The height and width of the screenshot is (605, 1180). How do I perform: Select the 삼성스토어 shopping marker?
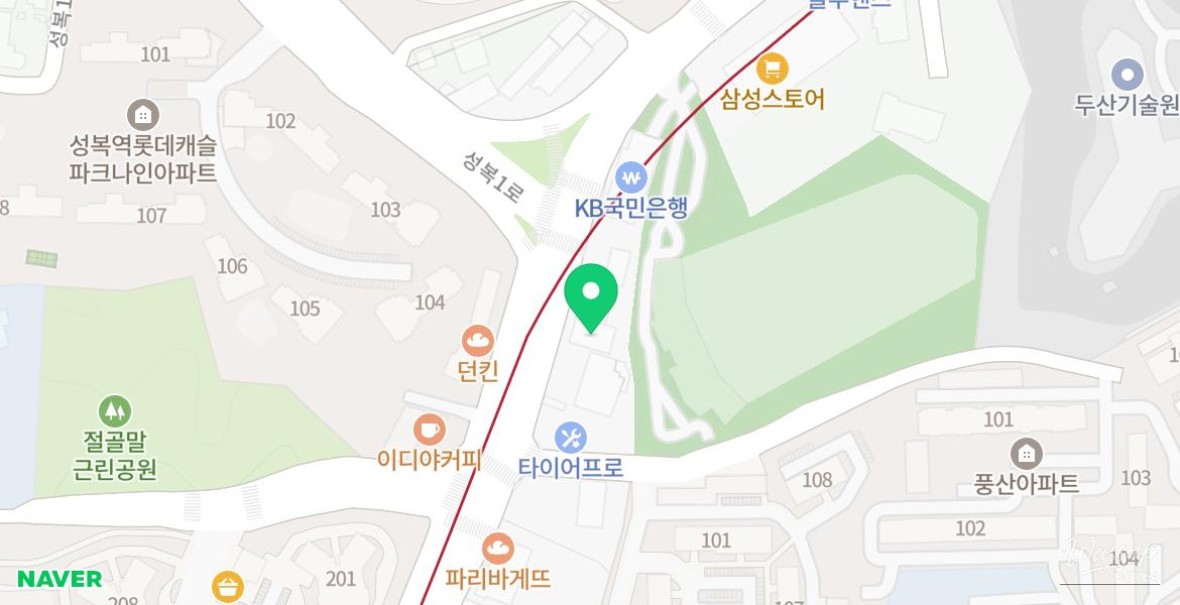772,69
